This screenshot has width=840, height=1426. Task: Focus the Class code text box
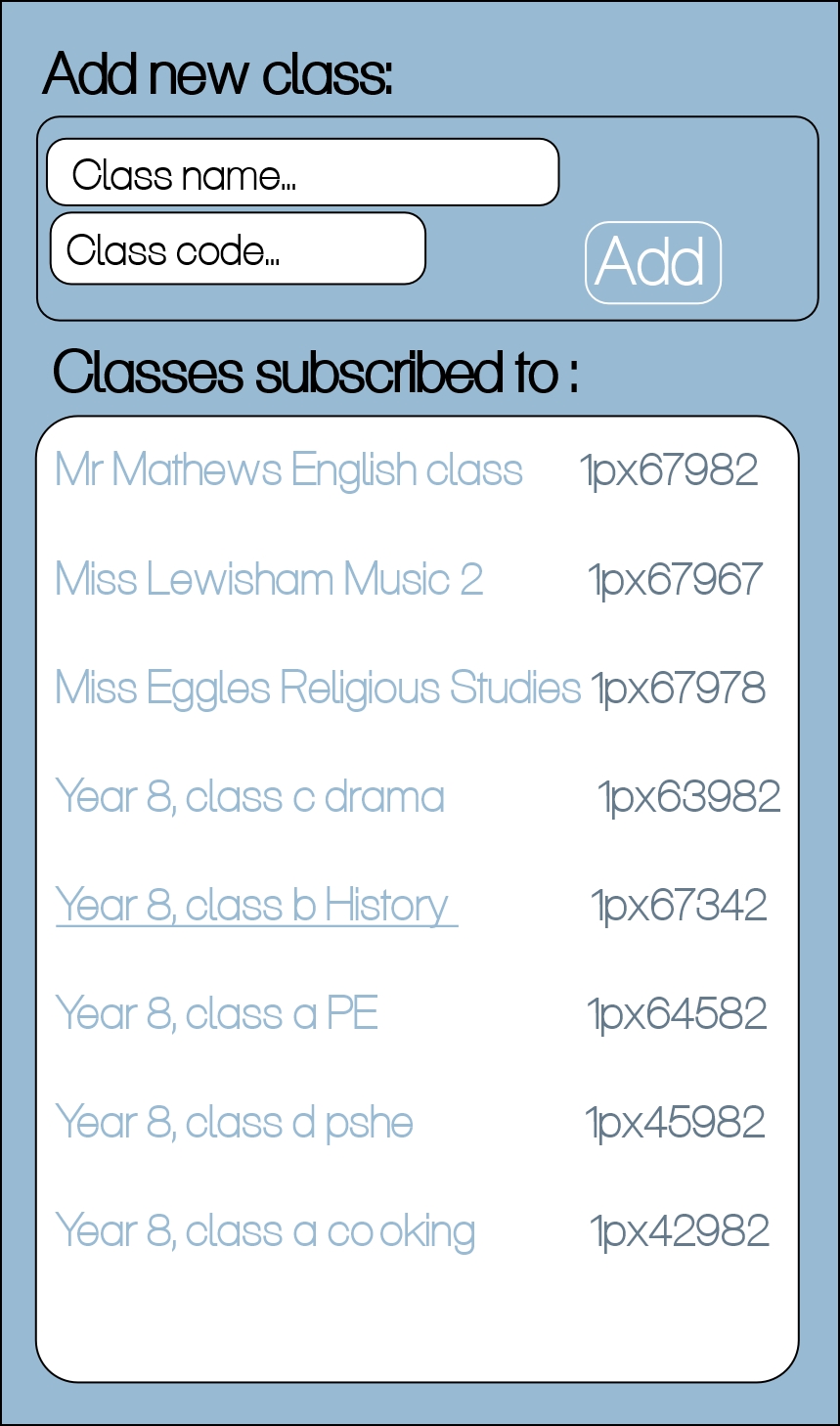tap(238, 249)
